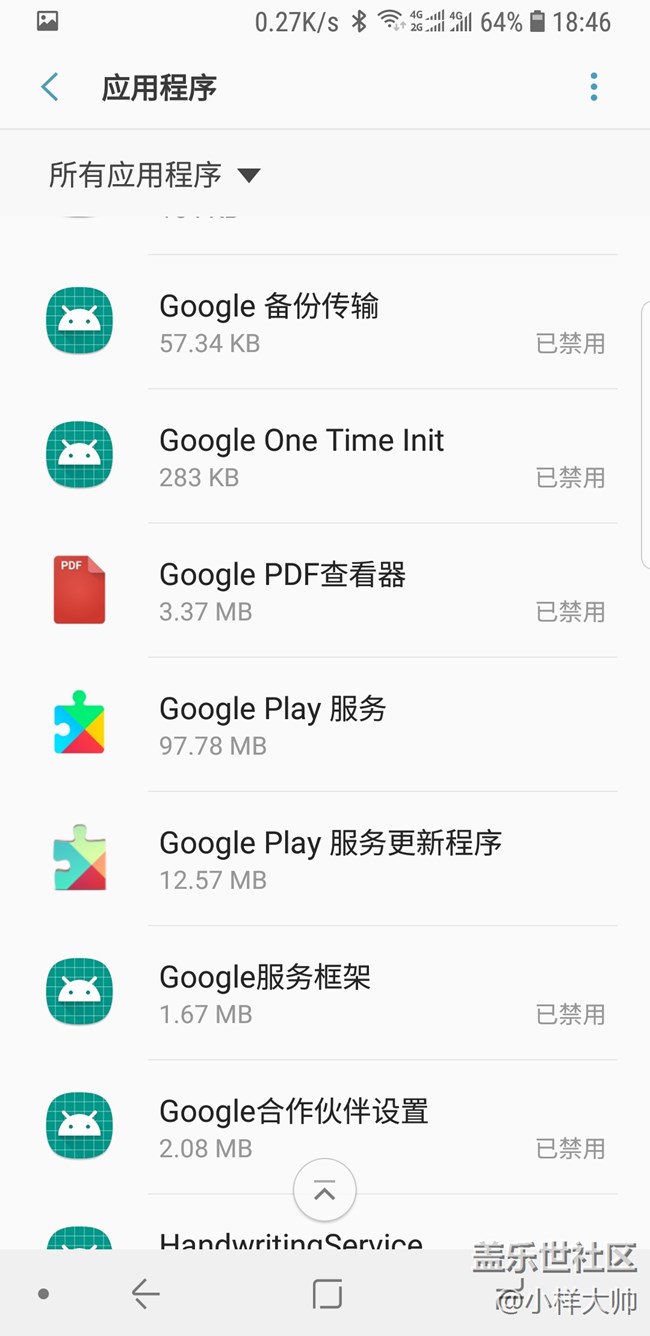Jump to top with the up-arrow button

pos(325,1190)
